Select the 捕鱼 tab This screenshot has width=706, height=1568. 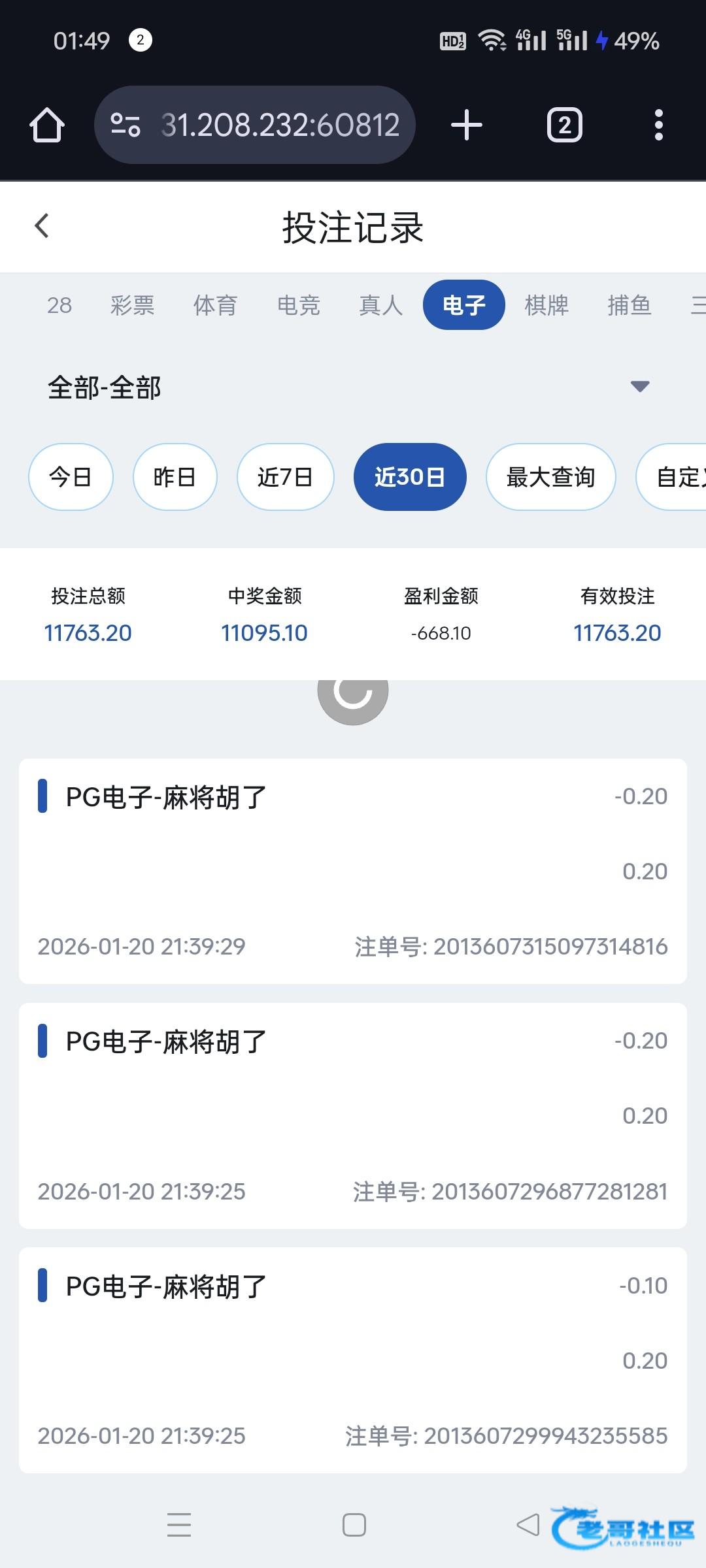click(x=629, y=305)
